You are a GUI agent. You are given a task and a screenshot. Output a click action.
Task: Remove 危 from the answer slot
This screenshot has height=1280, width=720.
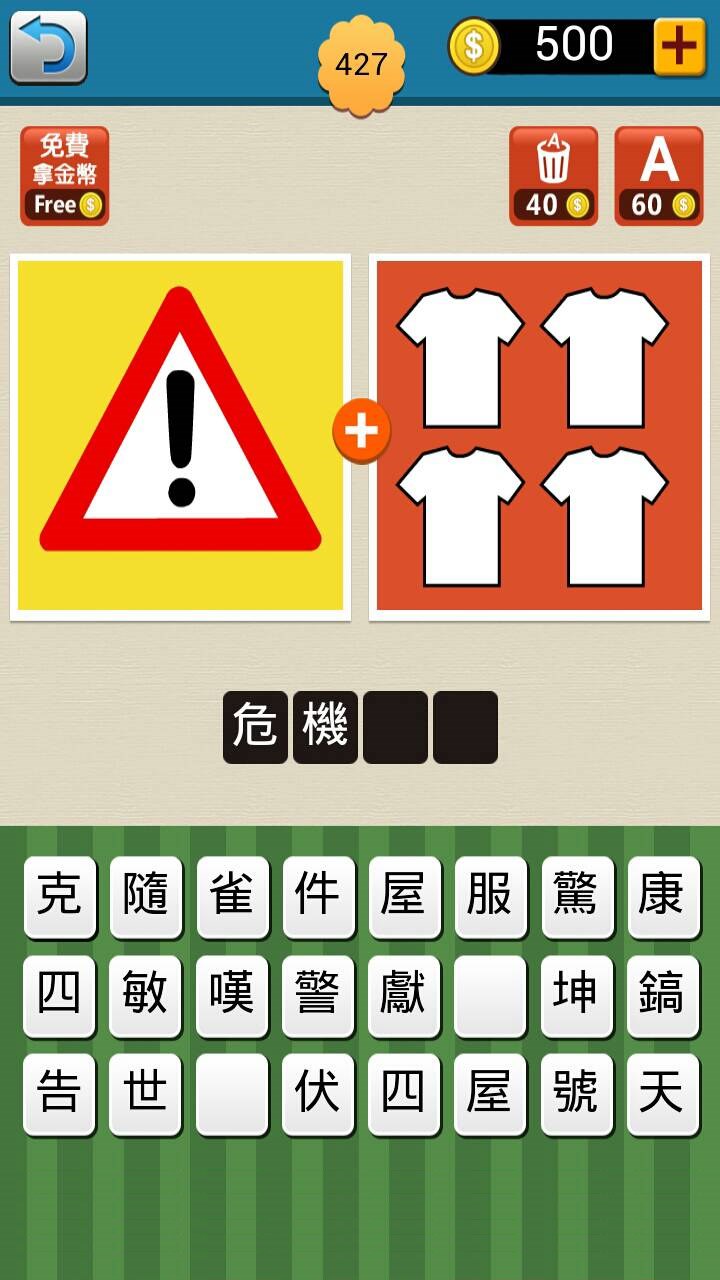(254, 726)
